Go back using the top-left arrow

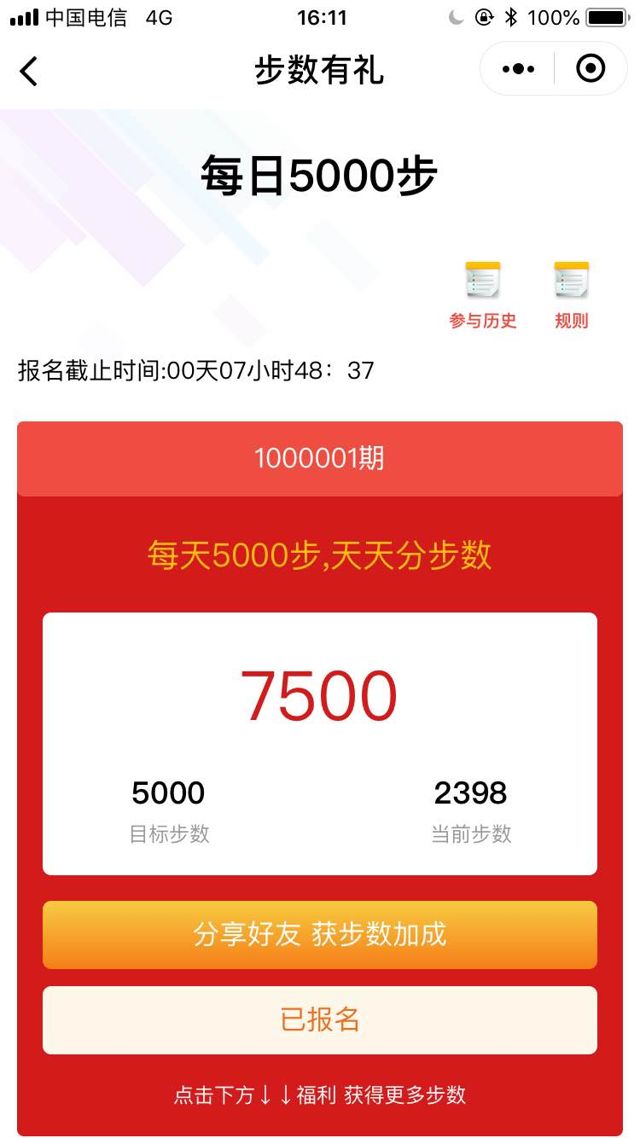tap(29, 71)
